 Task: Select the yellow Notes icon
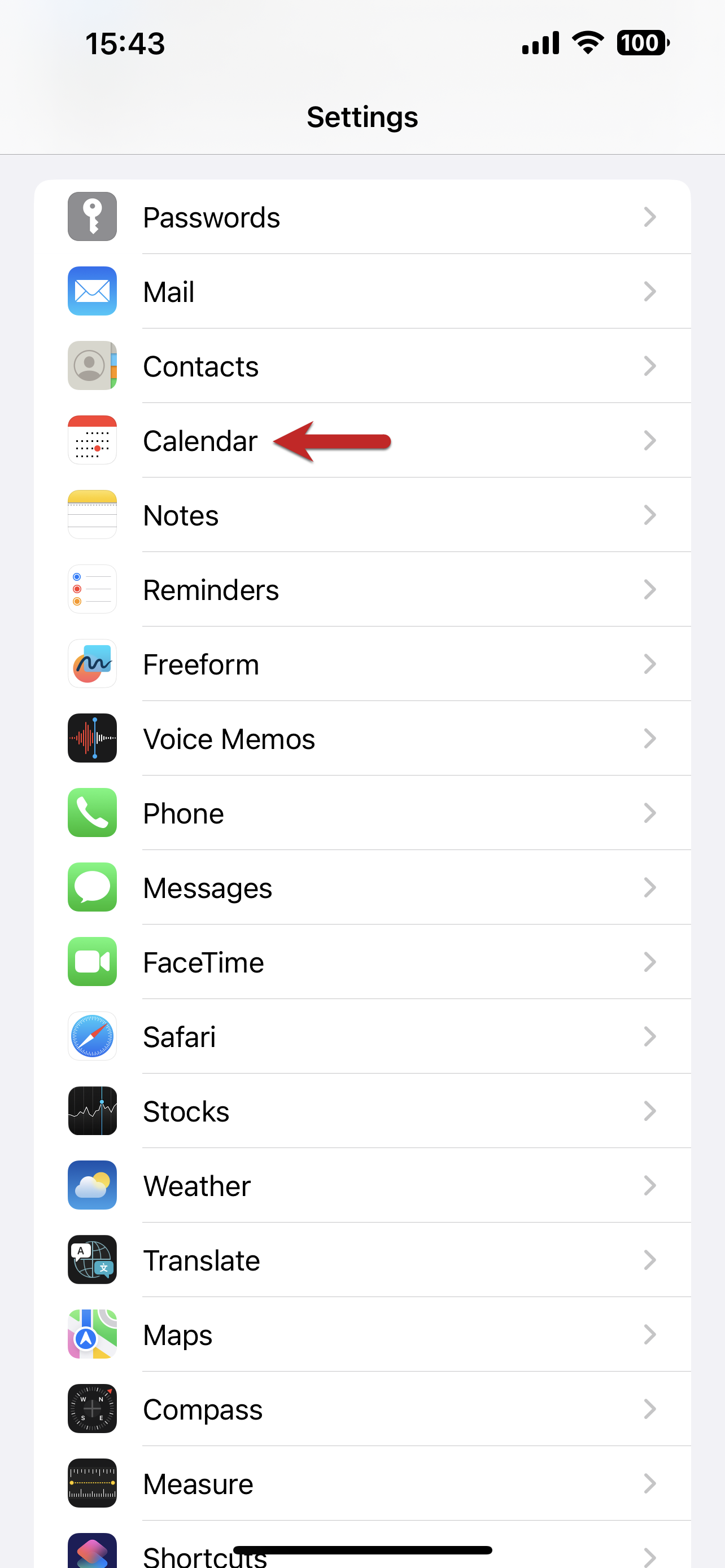pos(92,514)
